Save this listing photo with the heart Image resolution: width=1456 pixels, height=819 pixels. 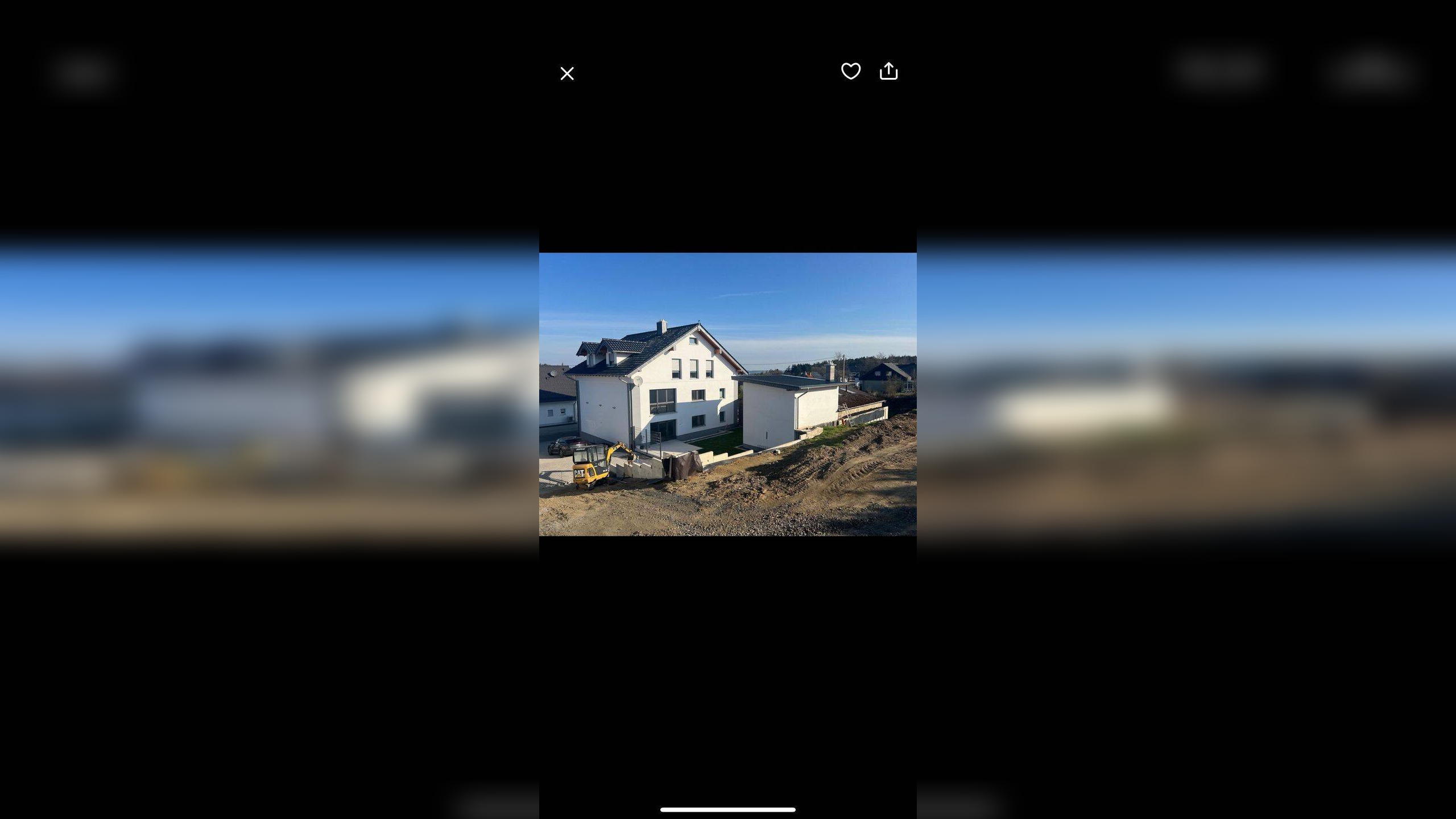[x=850, y=71]
